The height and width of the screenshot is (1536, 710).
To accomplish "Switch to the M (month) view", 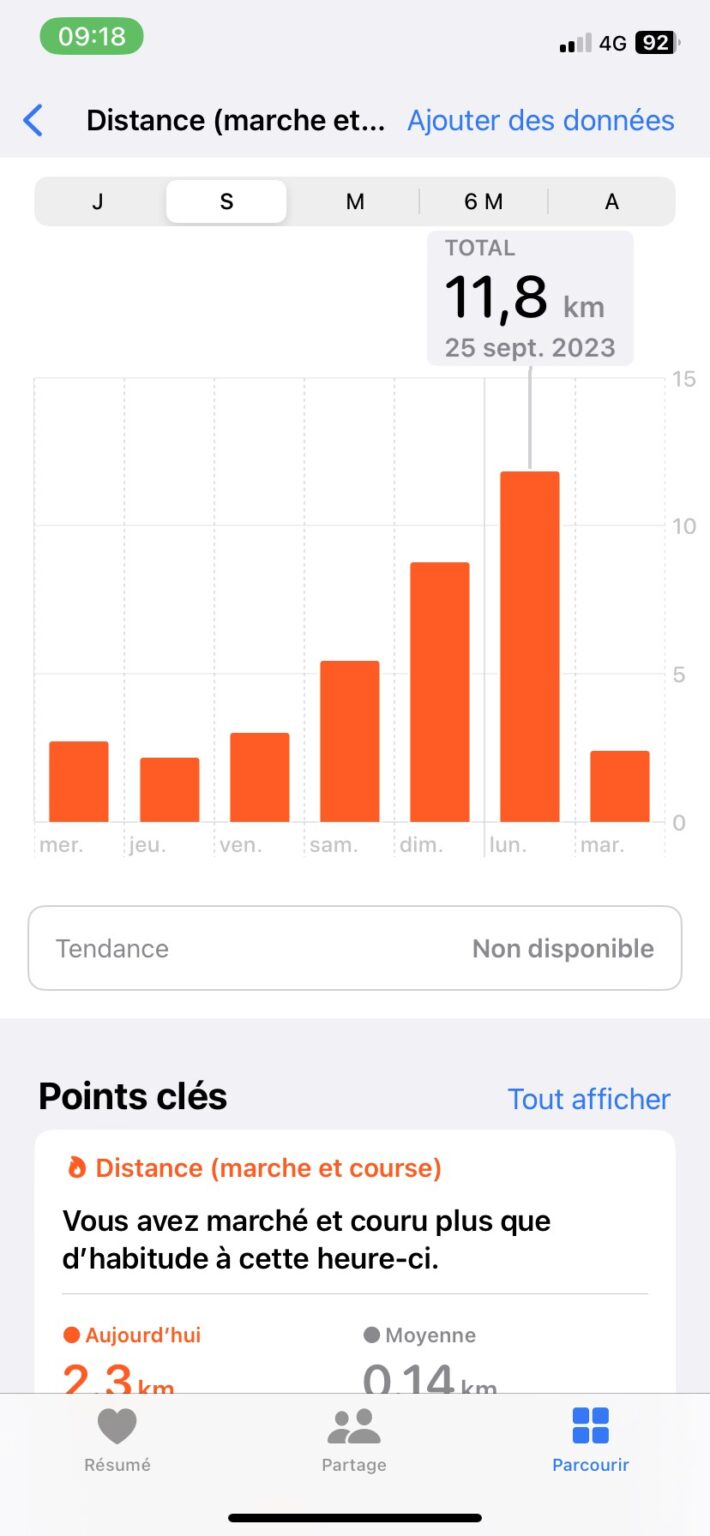I will pyautogui.click(x=355, y=202).
